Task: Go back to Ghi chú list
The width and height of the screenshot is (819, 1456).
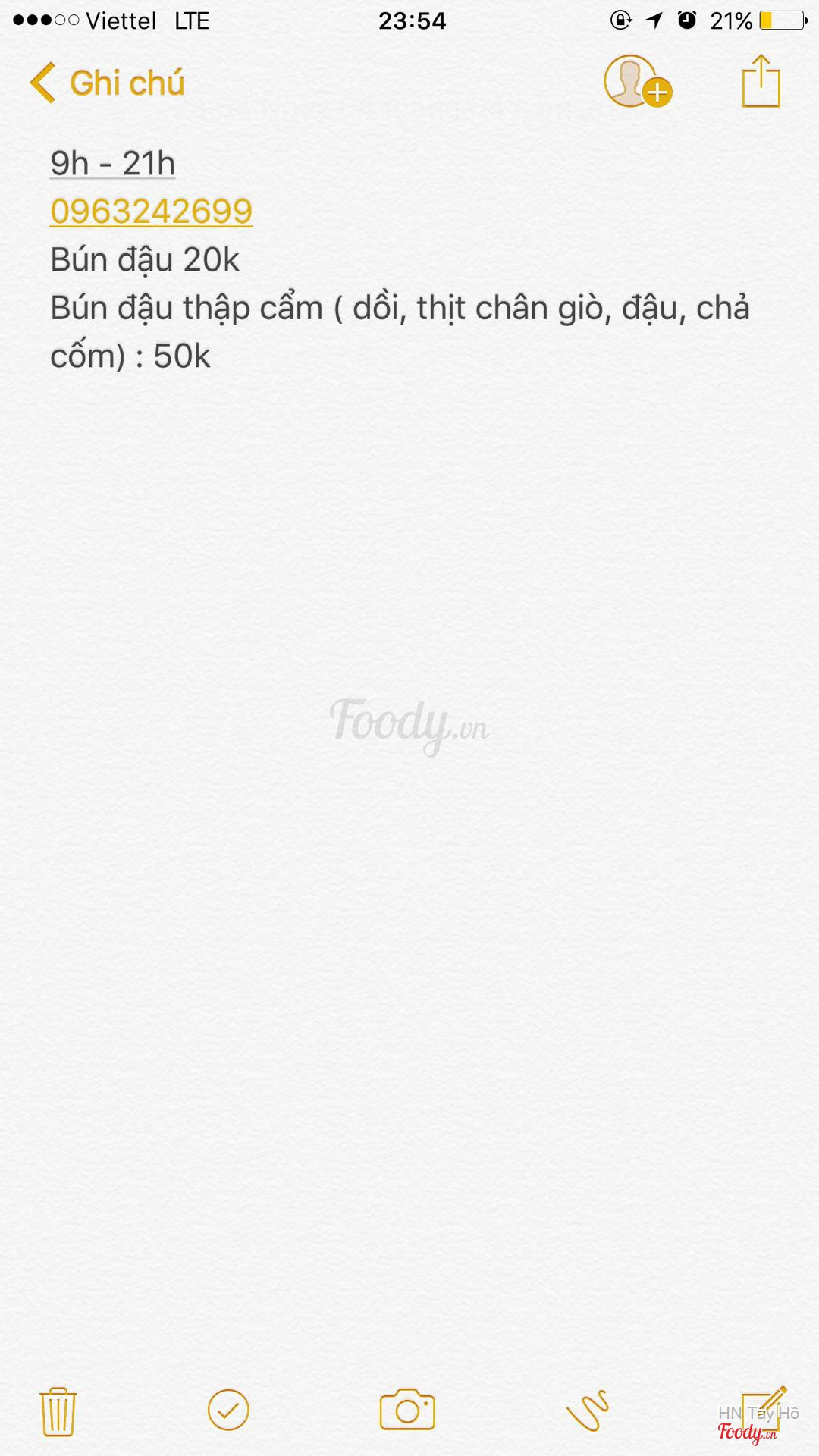Action: pos(107,83)
